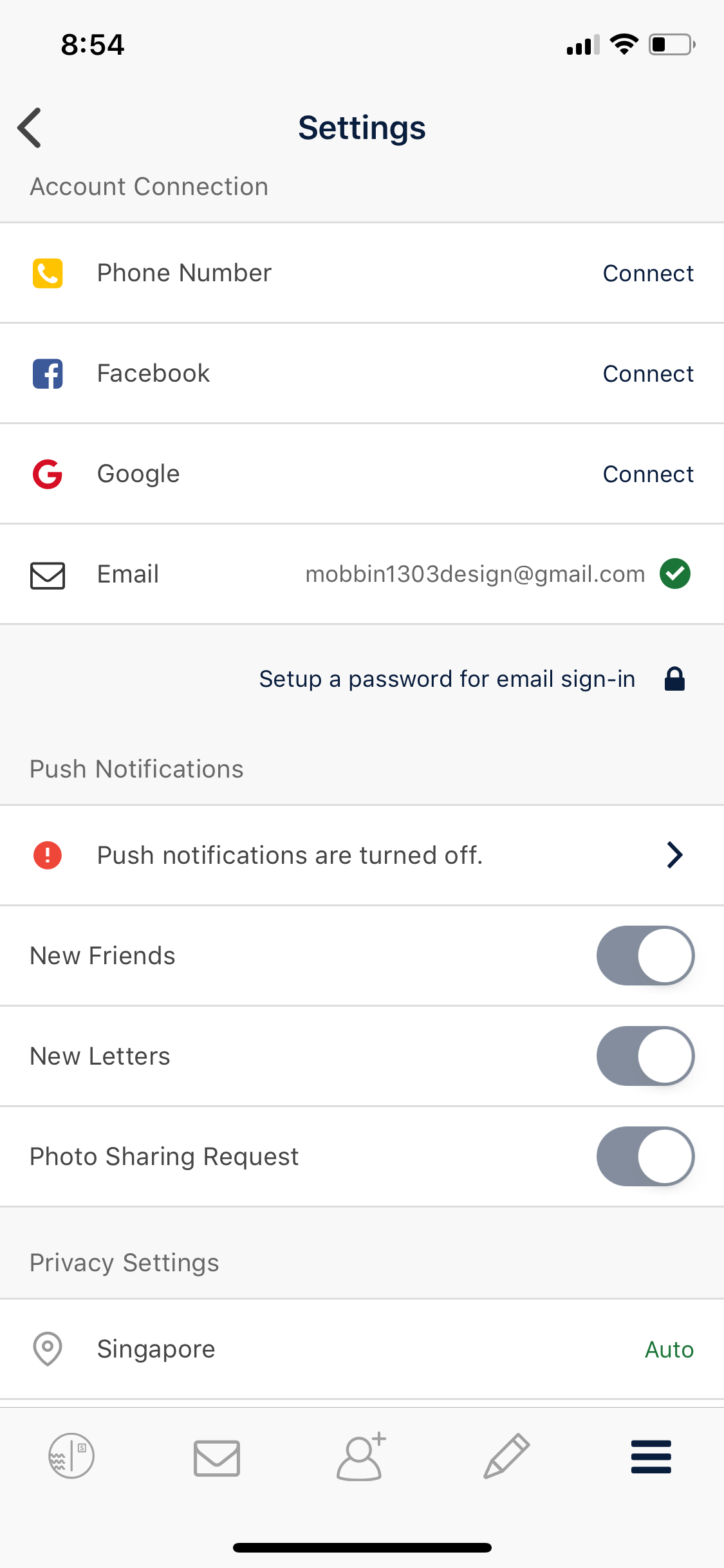
Task: Open the write letter pencil tab
Action: 506,1456
